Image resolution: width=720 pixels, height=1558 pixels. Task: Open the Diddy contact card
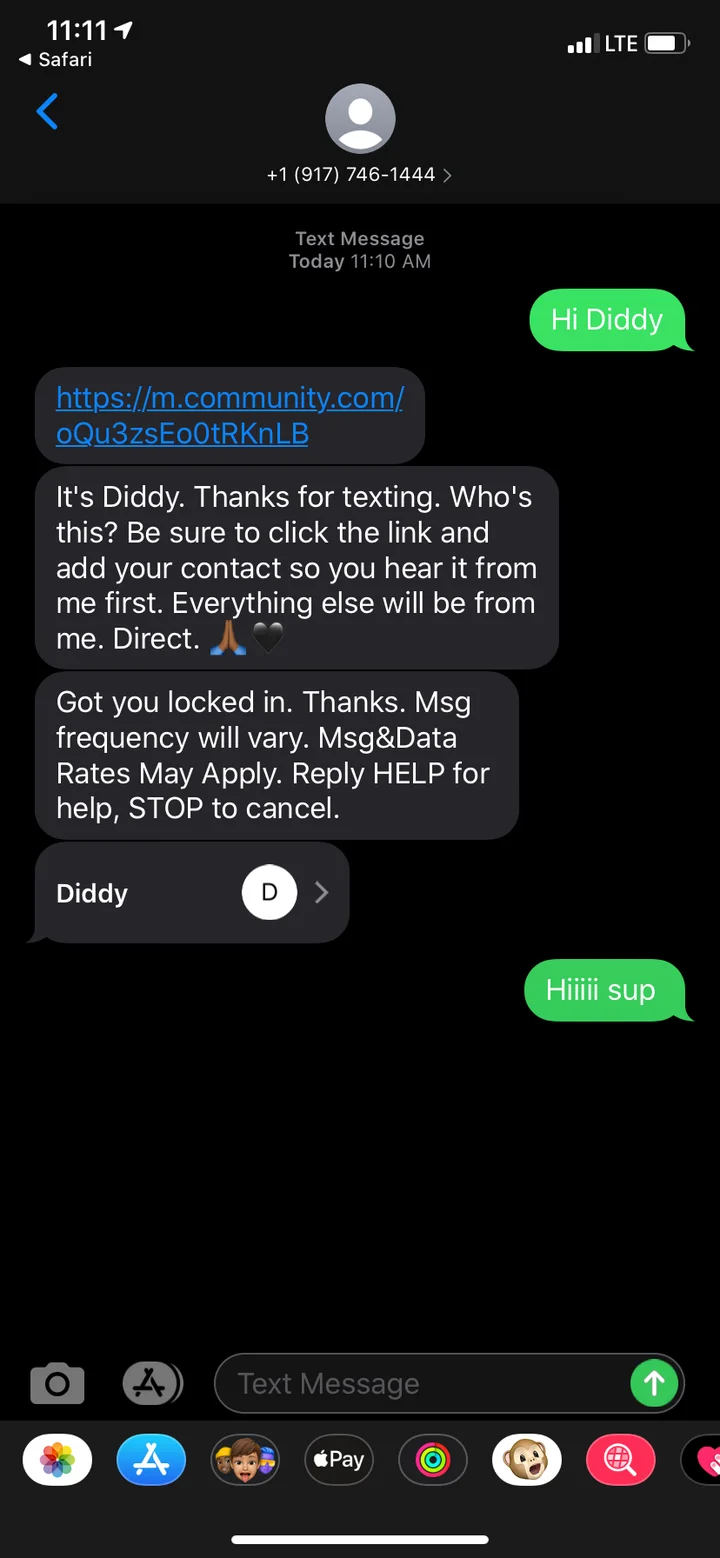click(x=191, y=893)
